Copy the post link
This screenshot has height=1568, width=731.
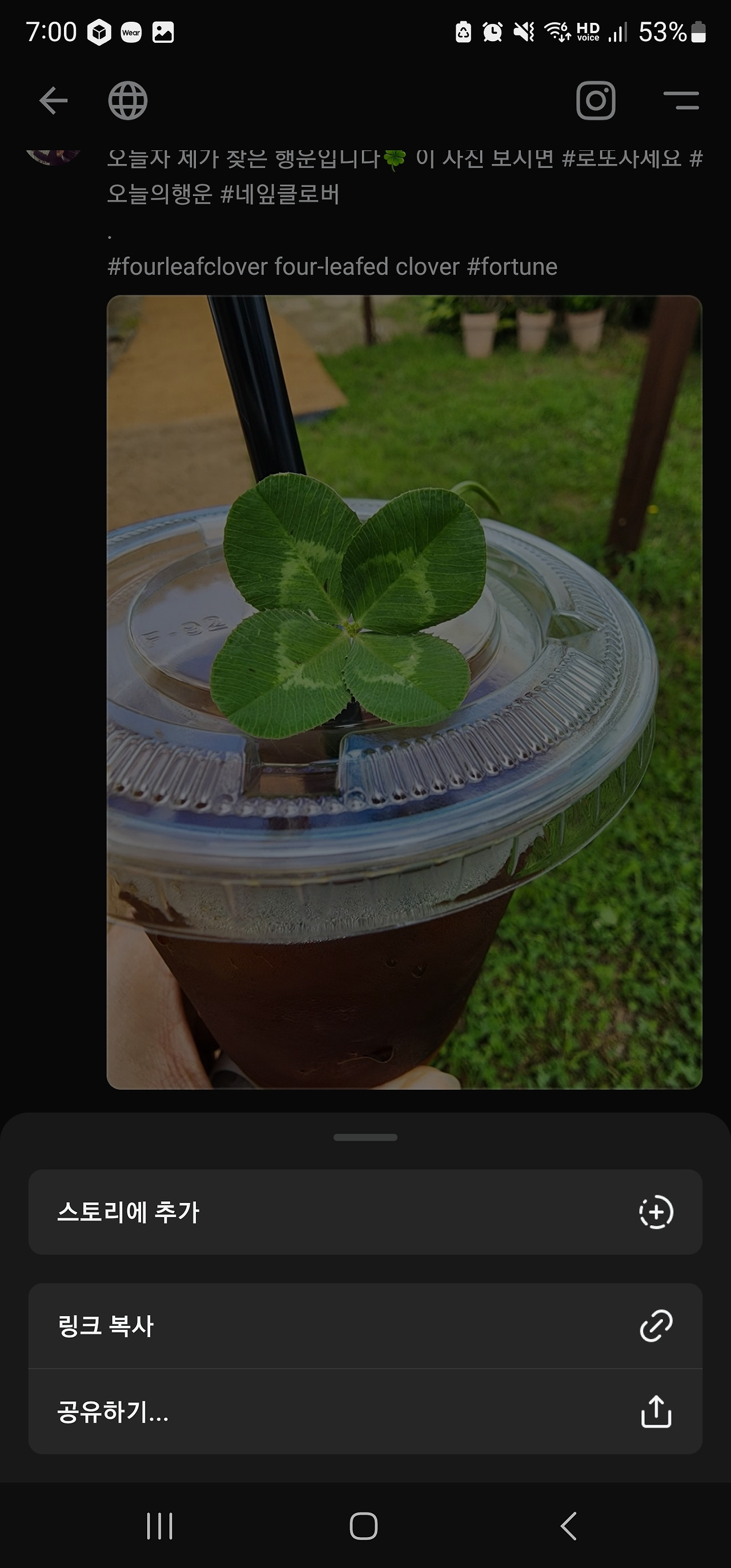[x=365, y=1326]
